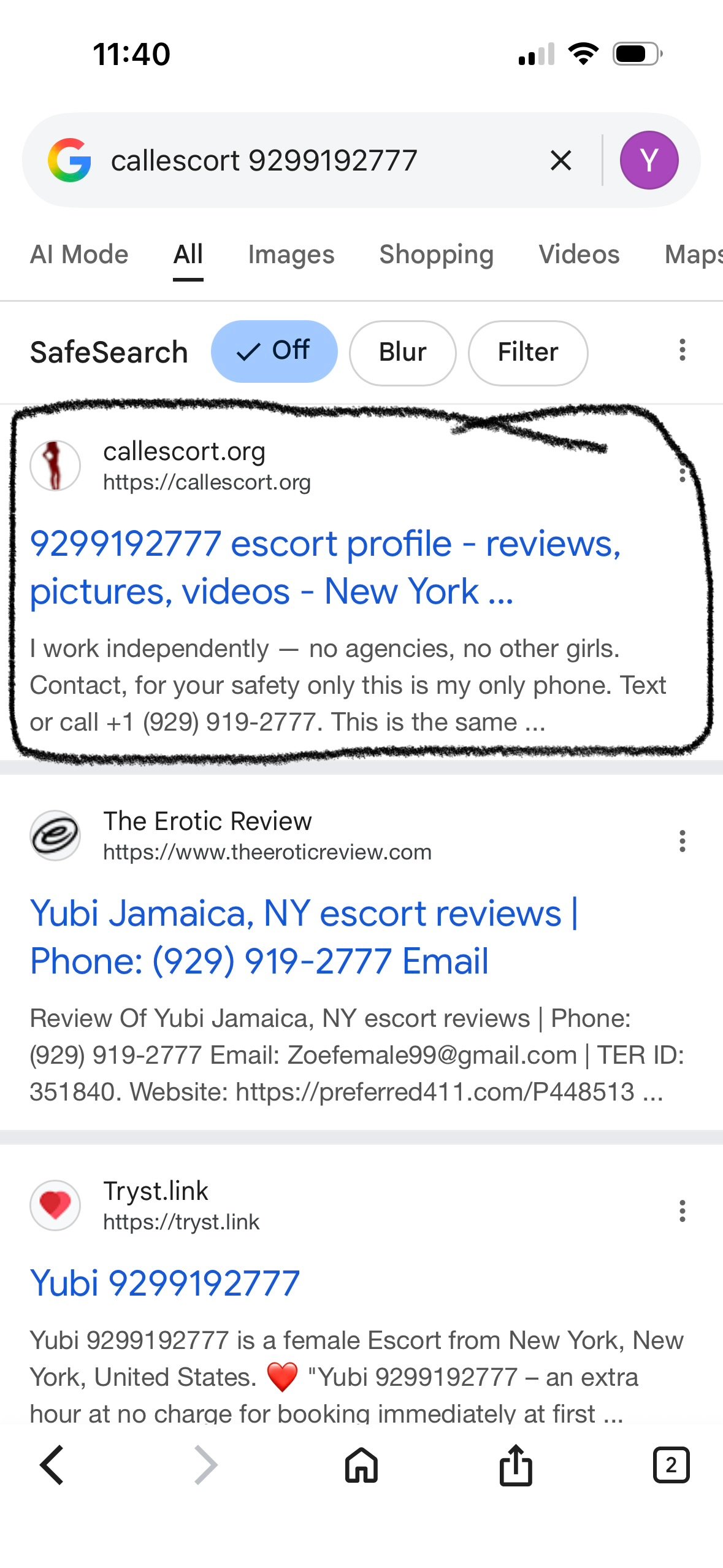Open options for Tryst.link result

(x=682, y=1211)
